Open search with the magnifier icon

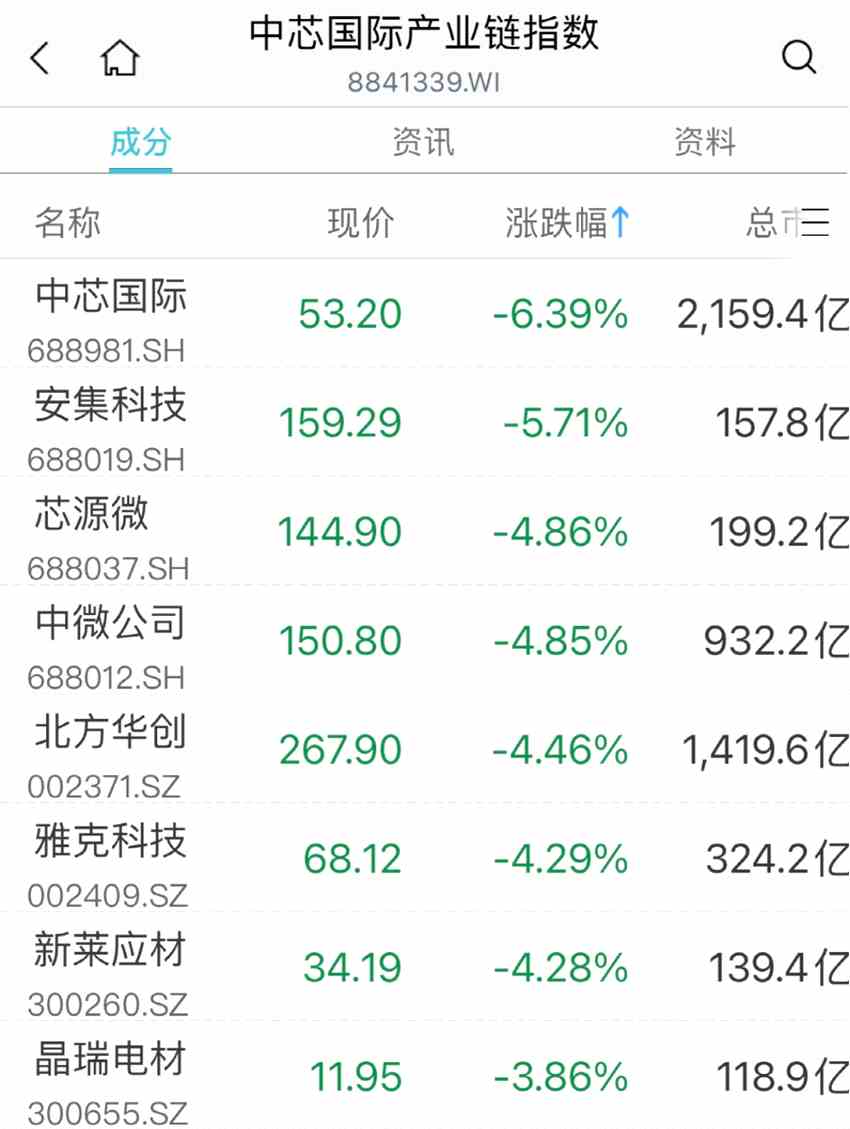coord(799,57)
